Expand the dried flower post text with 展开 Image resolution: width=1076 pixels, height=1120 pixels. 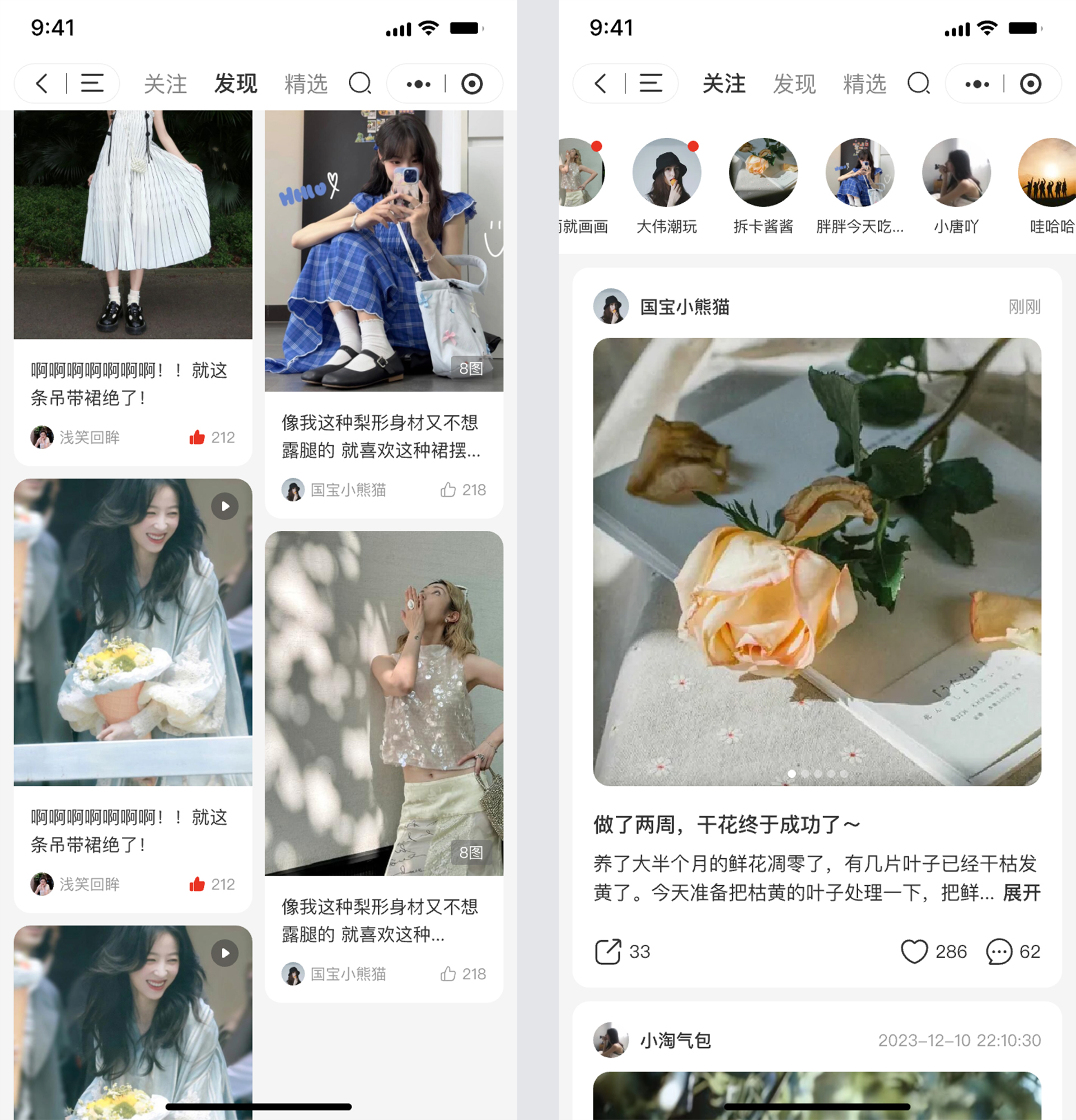click(1021, 893)
